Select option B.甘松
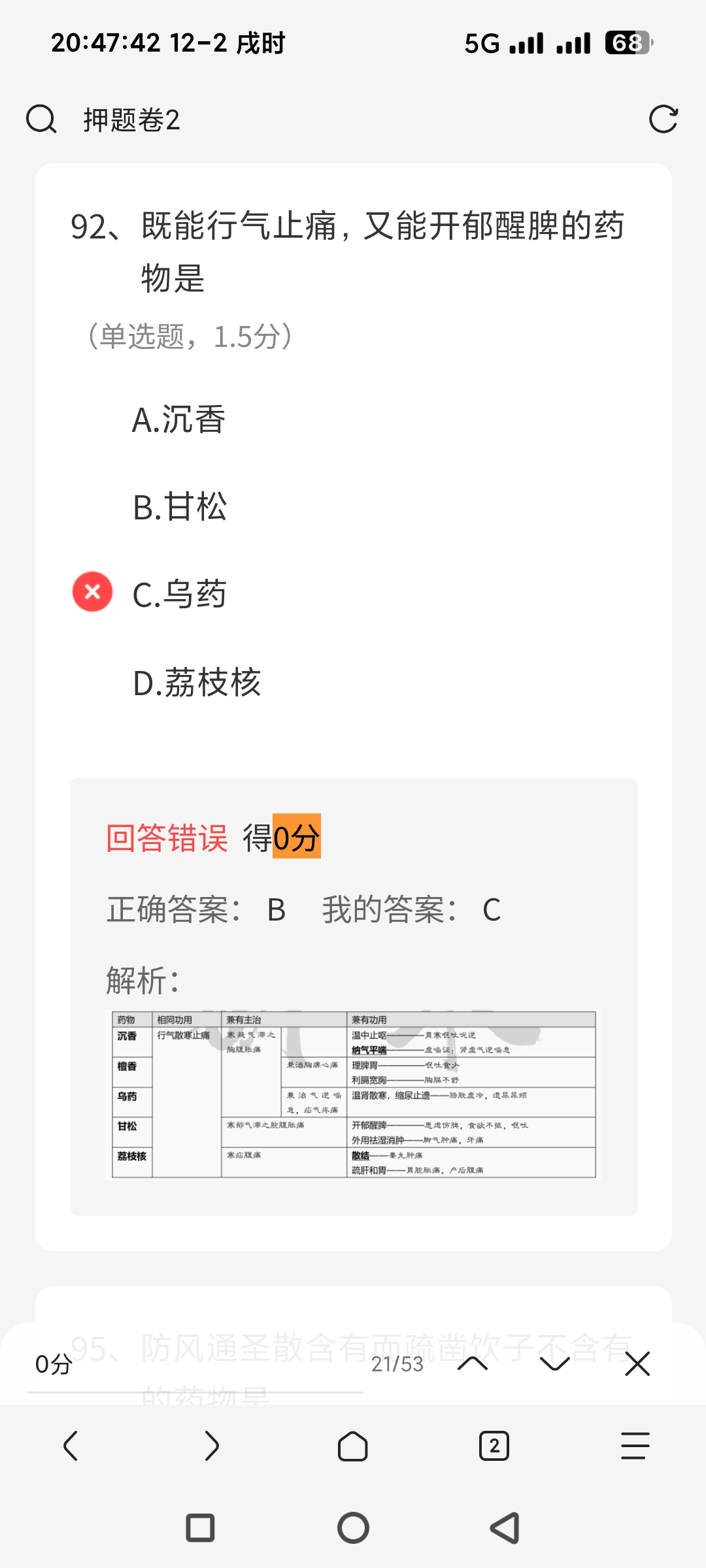The width and height of the screenshot is (706, 1568). coord(180,507)
